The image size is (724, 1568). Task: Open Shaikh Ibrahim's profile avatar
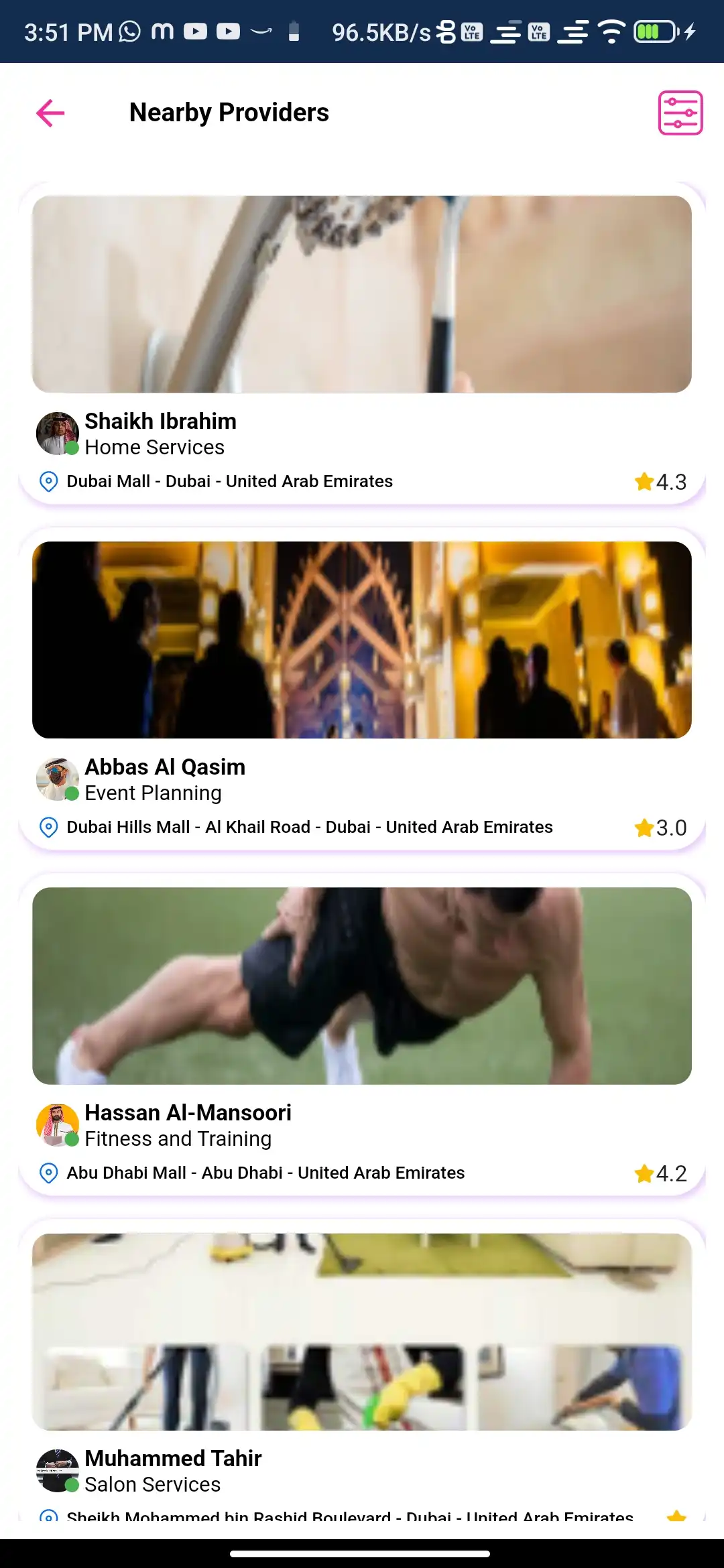58,434
